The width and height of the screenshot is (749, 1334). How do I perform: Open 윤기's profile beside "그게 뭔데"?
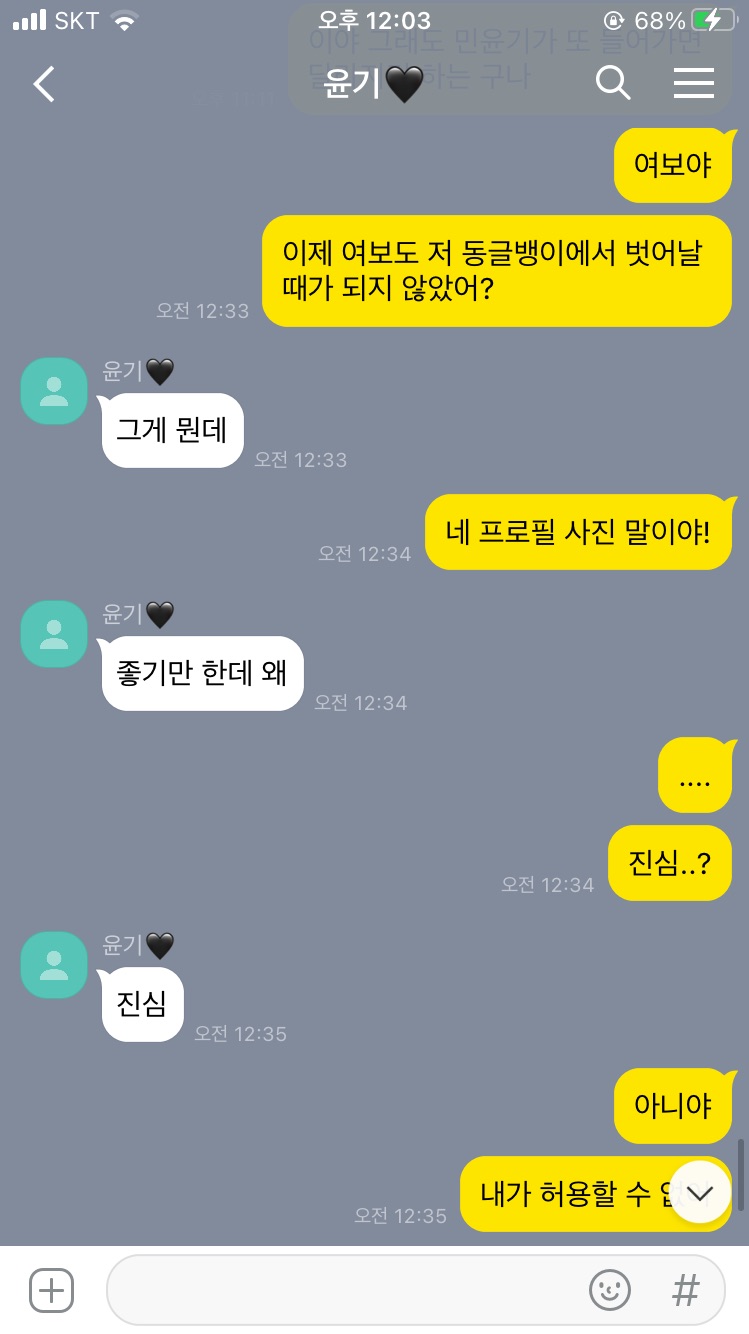(54, 390)
